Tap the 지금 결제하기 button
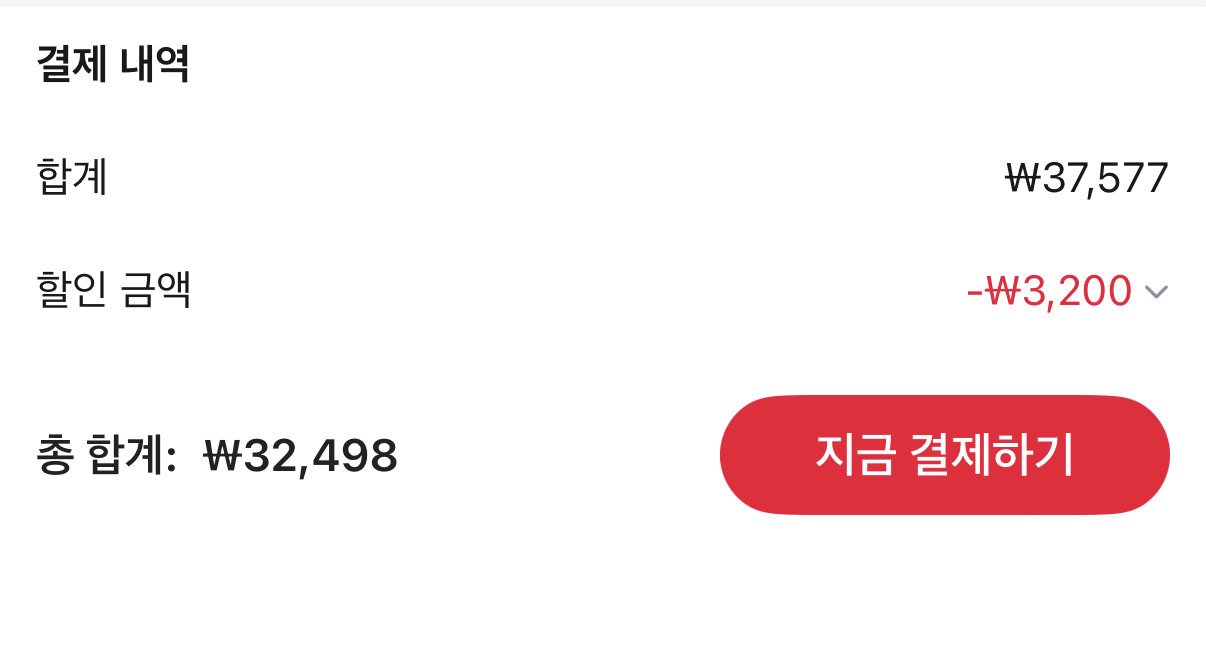Screen dimensions: 1206x653 point(944,455)
